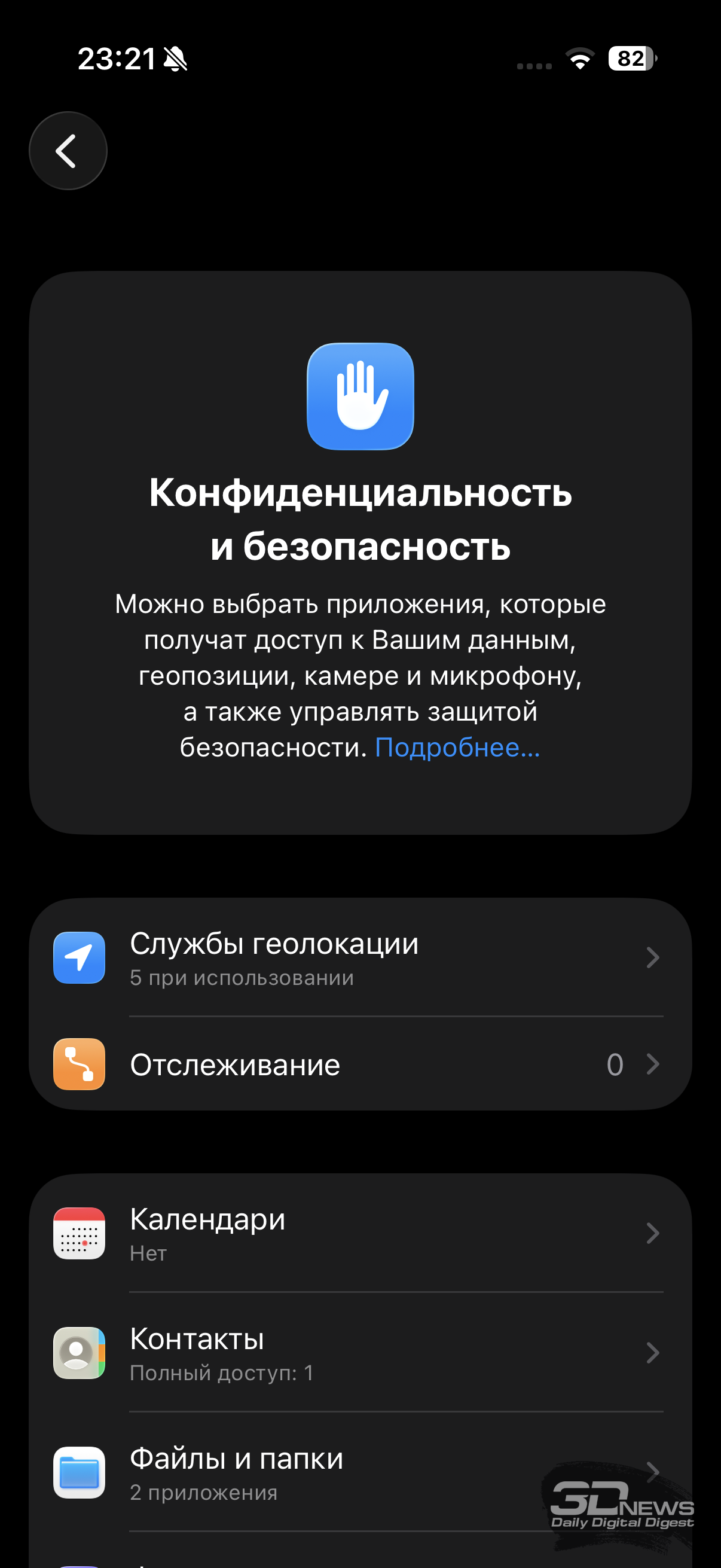
Task: Go back to the previous settings screen
Action: pyautogui.click(x=68, y=151)
